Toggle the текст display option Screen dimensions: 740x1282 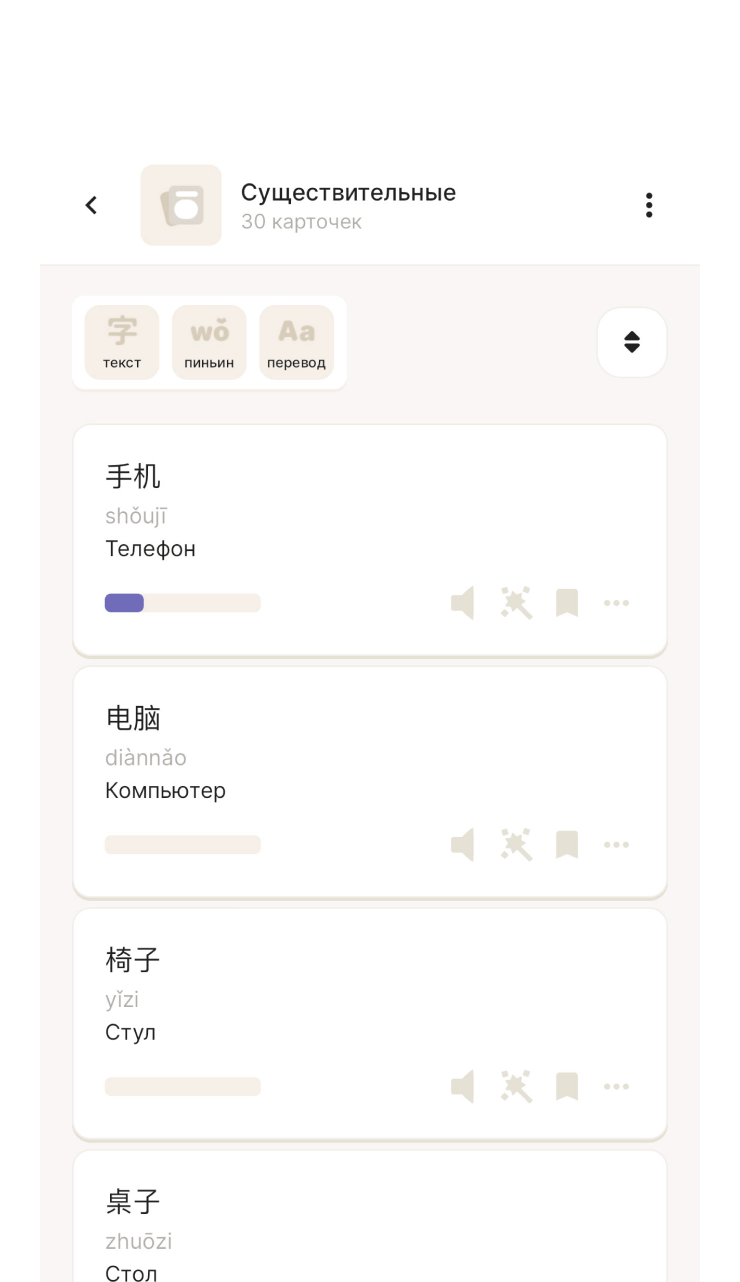tap(122, 342)
